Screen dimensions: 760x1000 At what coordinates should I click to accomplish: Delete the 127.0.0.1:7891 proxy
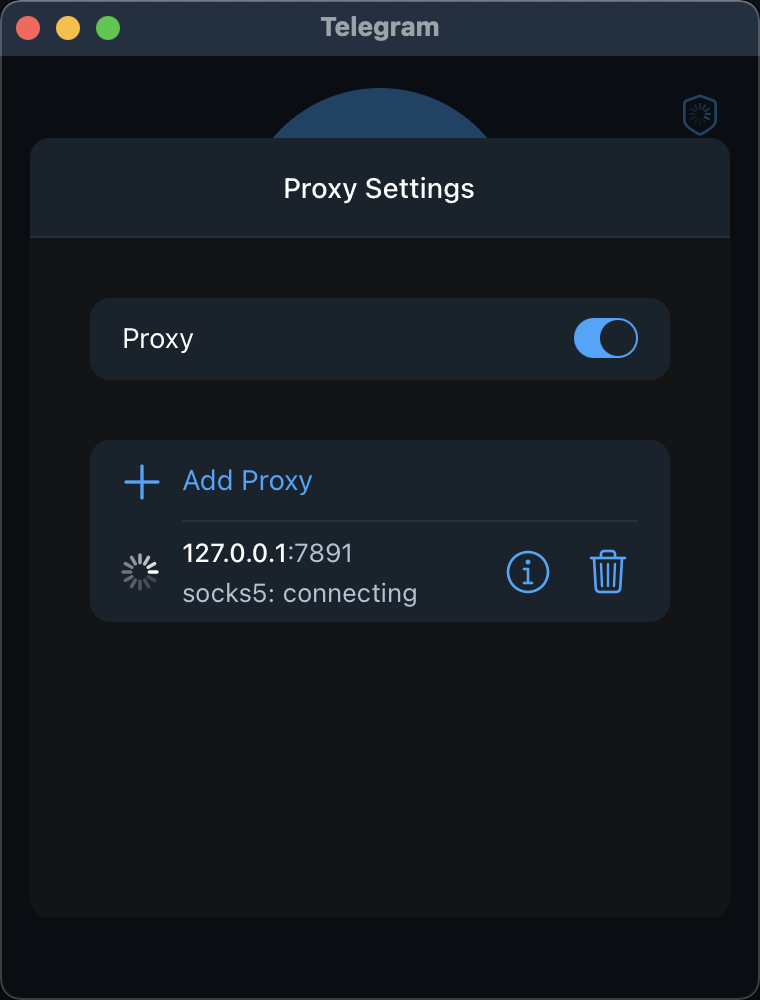(x=608, y=572)
